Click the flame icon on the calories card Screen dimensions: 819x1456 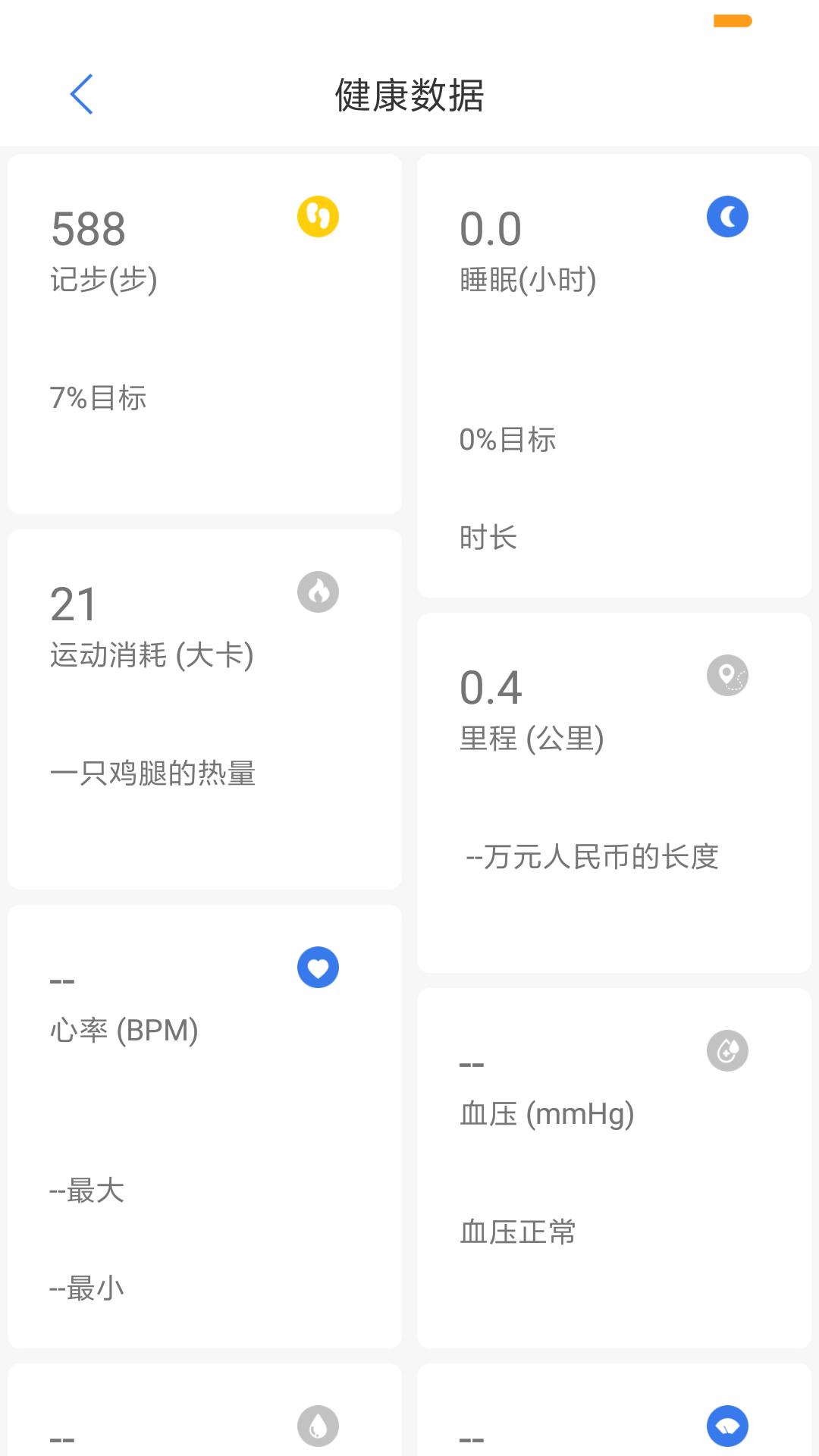point(318,592)
